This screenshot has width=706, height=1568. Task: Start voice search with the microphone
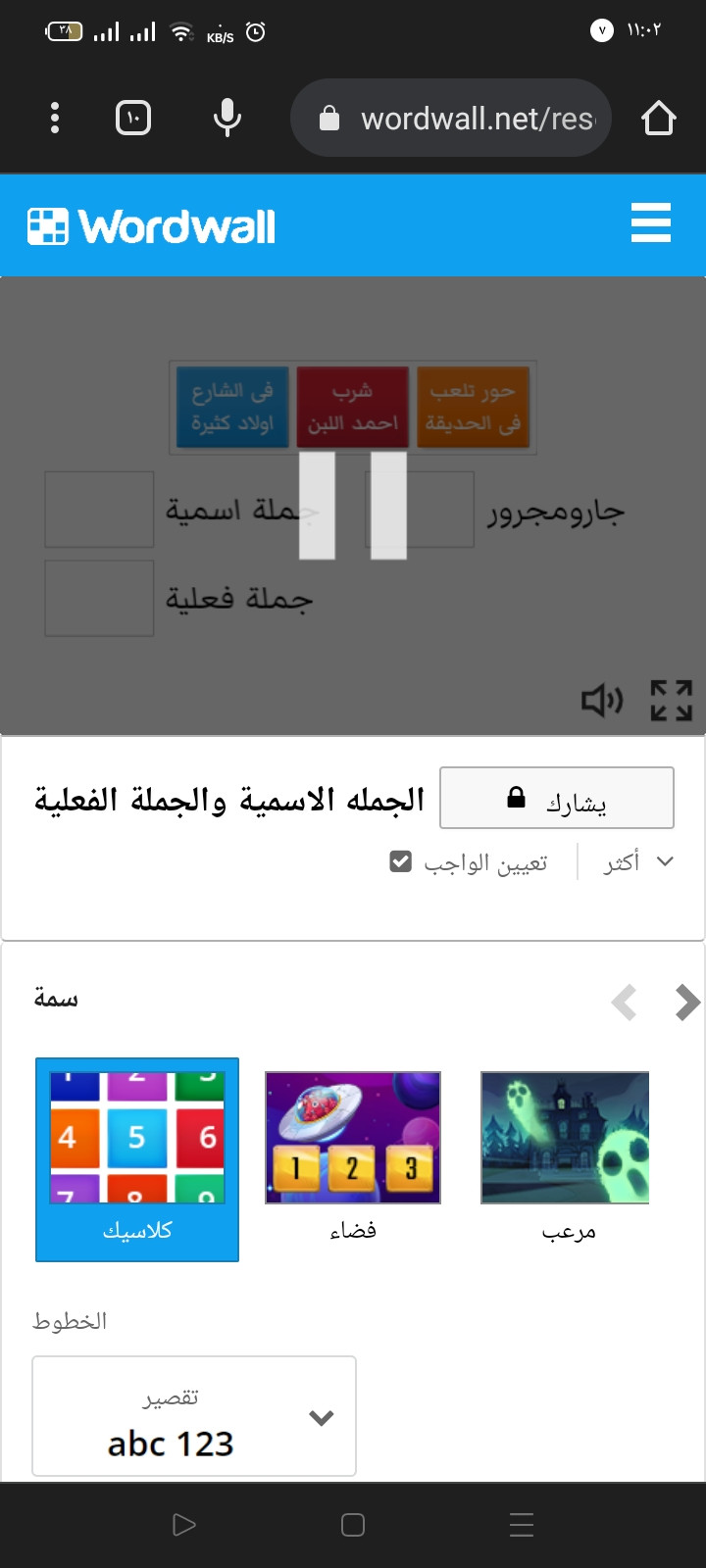(x=227, y=118)
